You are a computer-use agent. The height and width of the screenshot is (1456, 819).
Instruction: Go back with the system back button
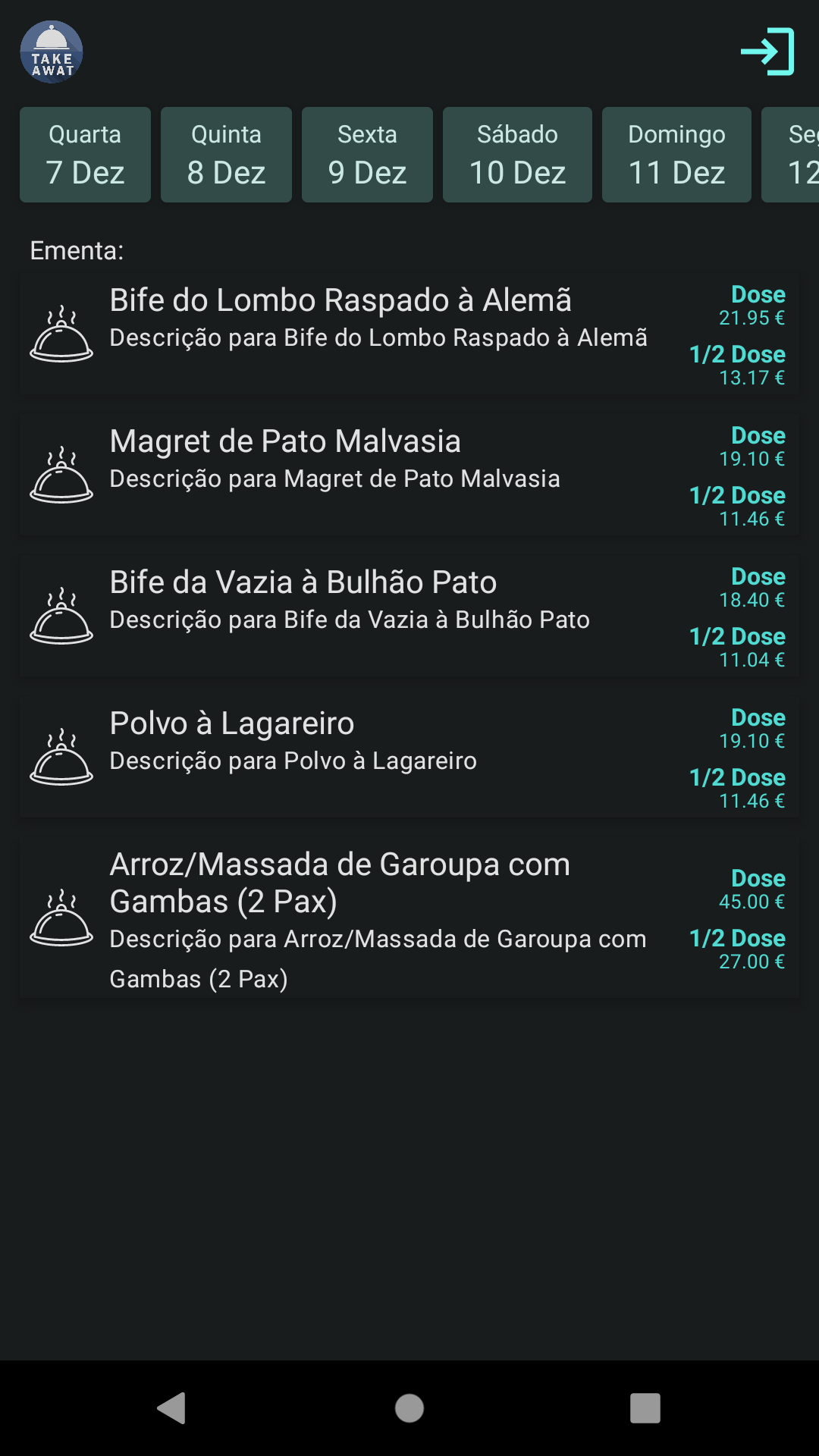(172, 1408)
